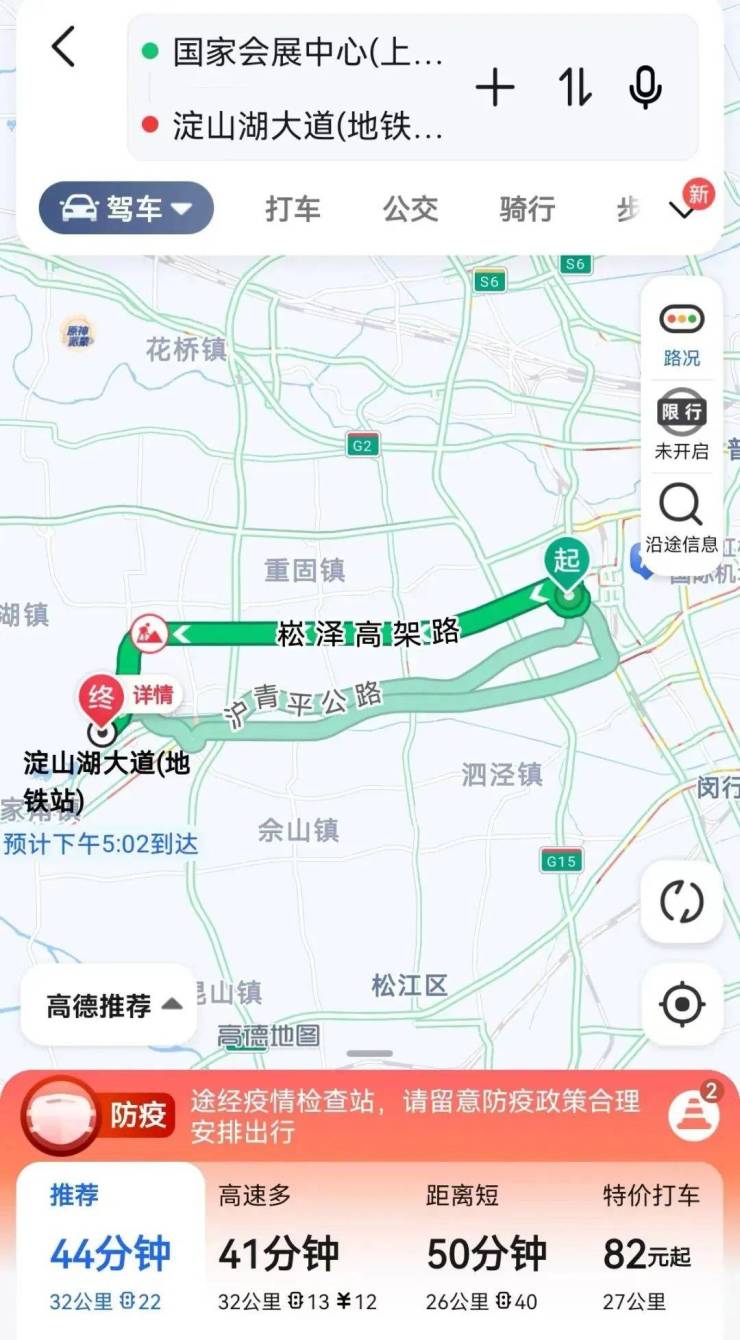740x1340 pixels.
Task: Select the 距离短 50分钟 route
Action: point(487,1251)
